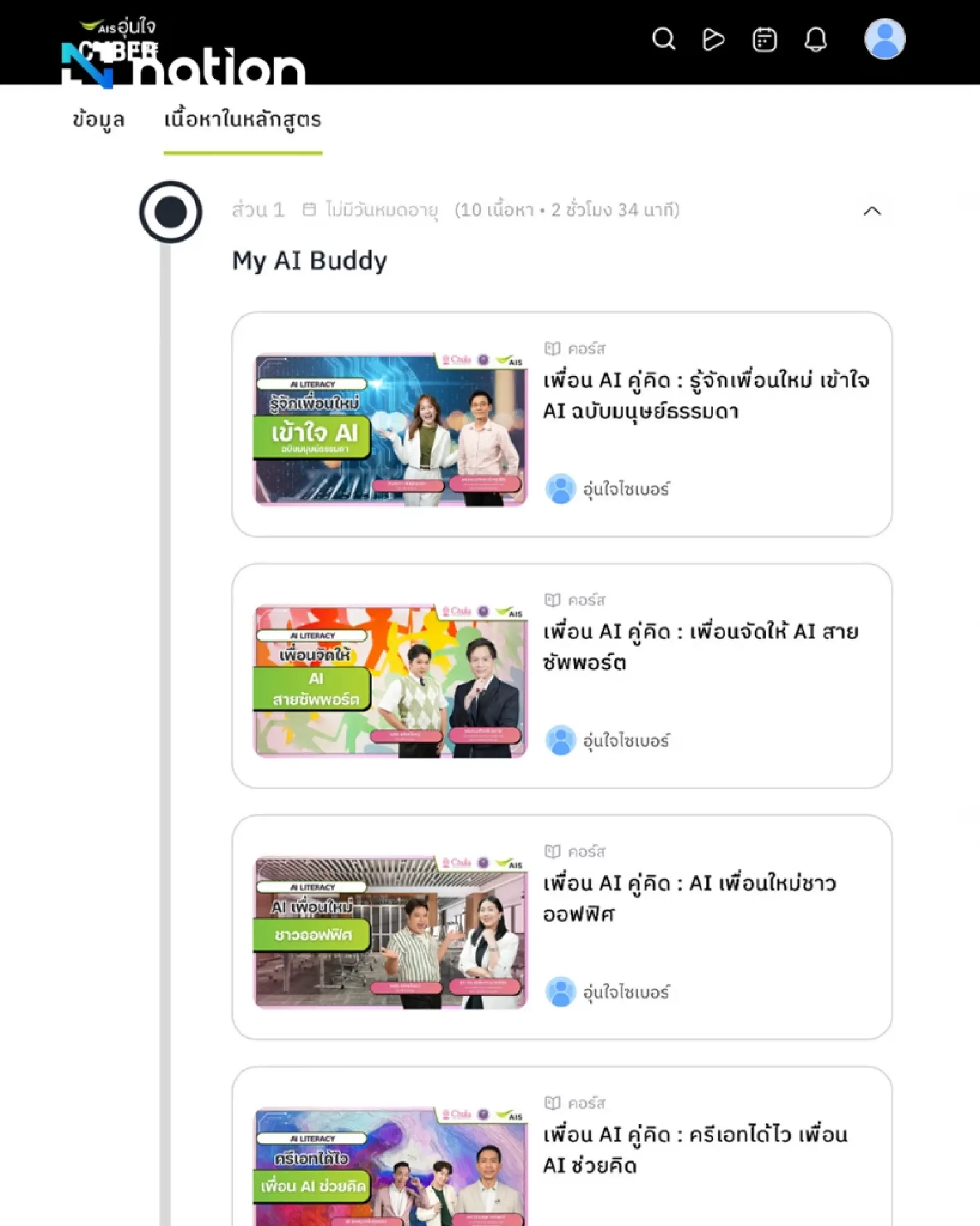Viewport: 980px width, 1226px height.
Task: Open course รู้จักเพื่อนใหม่ เข้าใจ AI ฉบับมนุษย์ธรรมดา
Action: [x=706, y=395]
